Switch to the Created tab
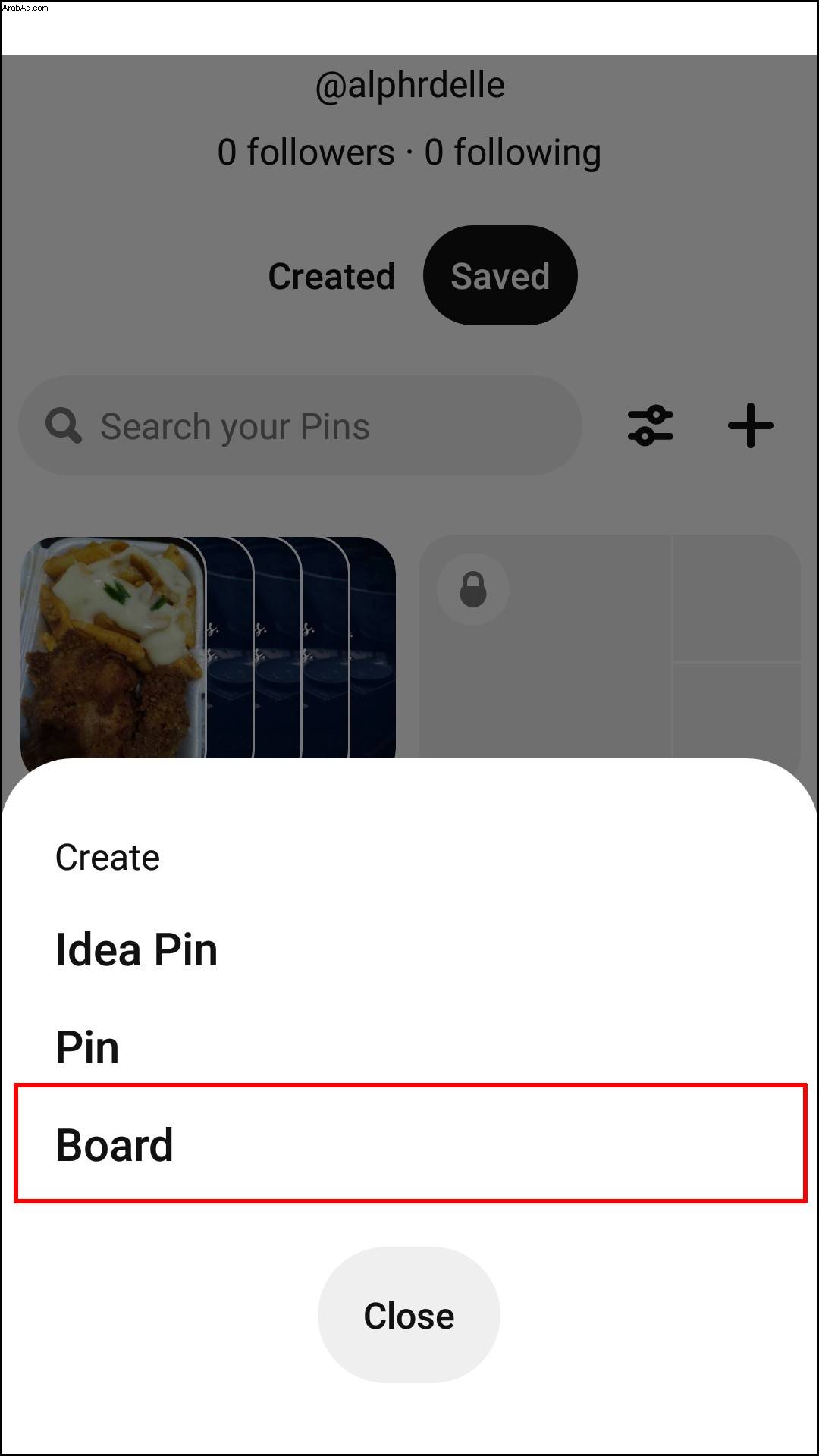 (331, 276)
